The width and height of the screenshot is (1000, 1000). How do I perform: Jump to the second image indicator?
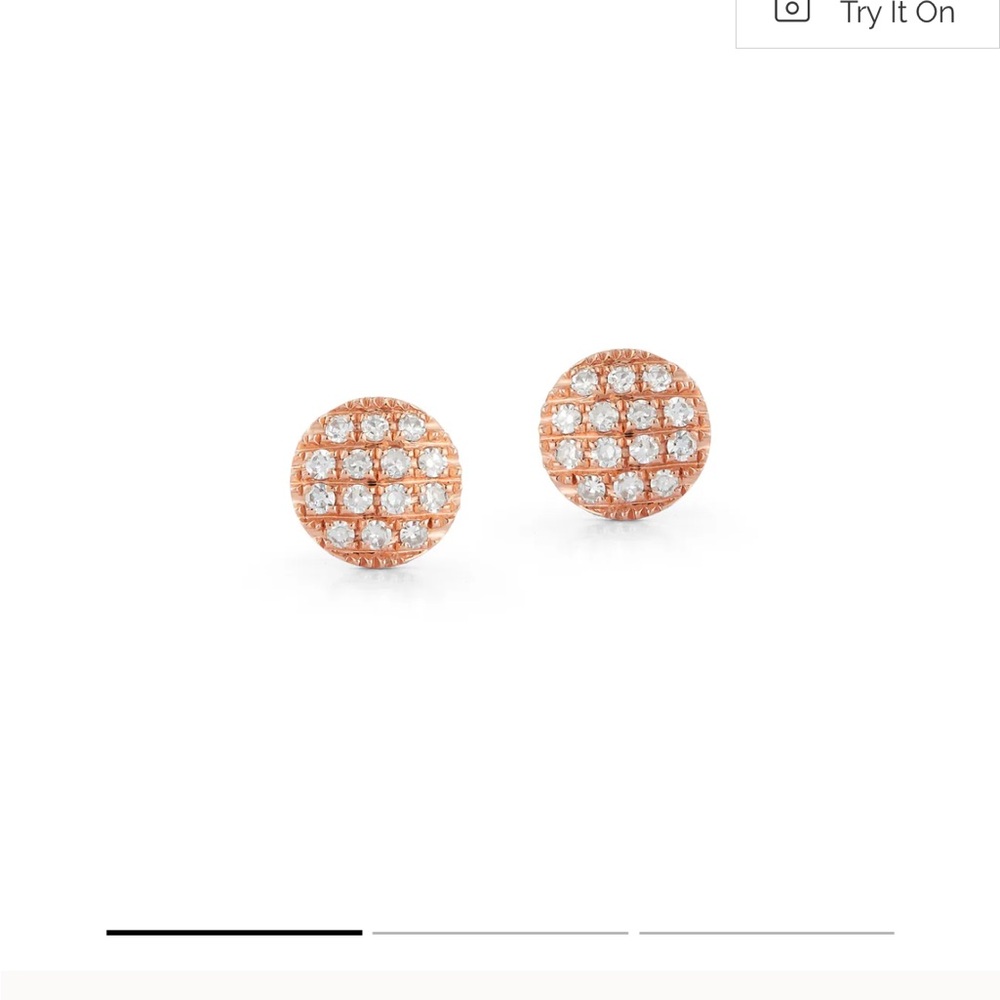[x=500, y=932]
